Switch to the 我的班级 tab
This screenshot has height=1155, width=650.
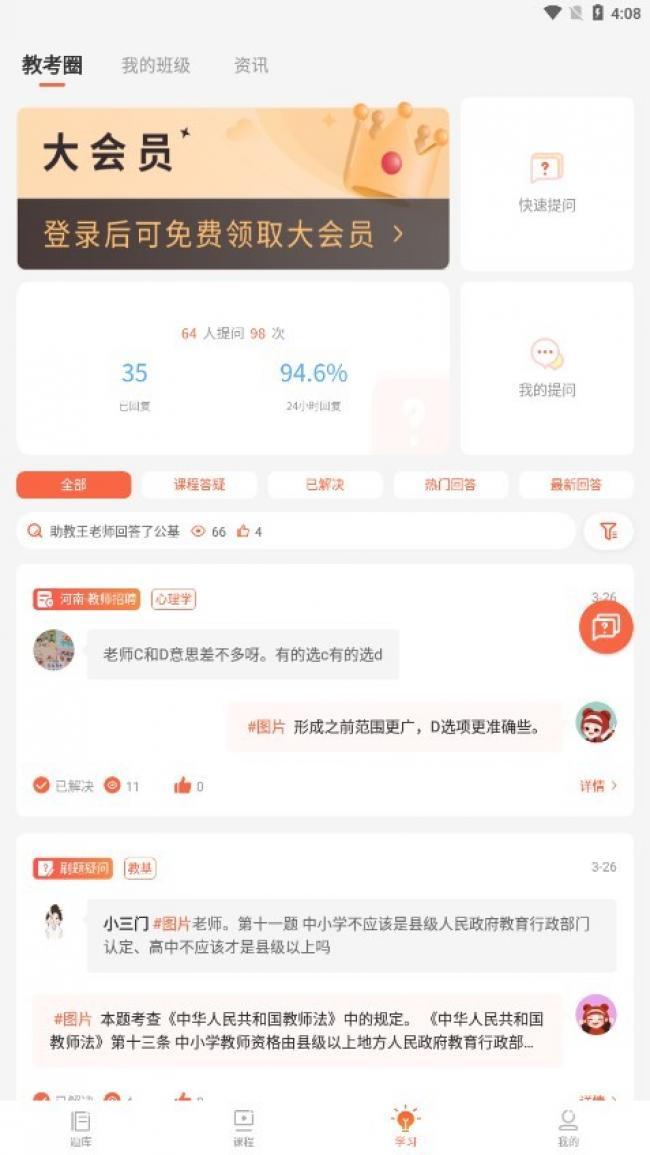click(155, 66)
